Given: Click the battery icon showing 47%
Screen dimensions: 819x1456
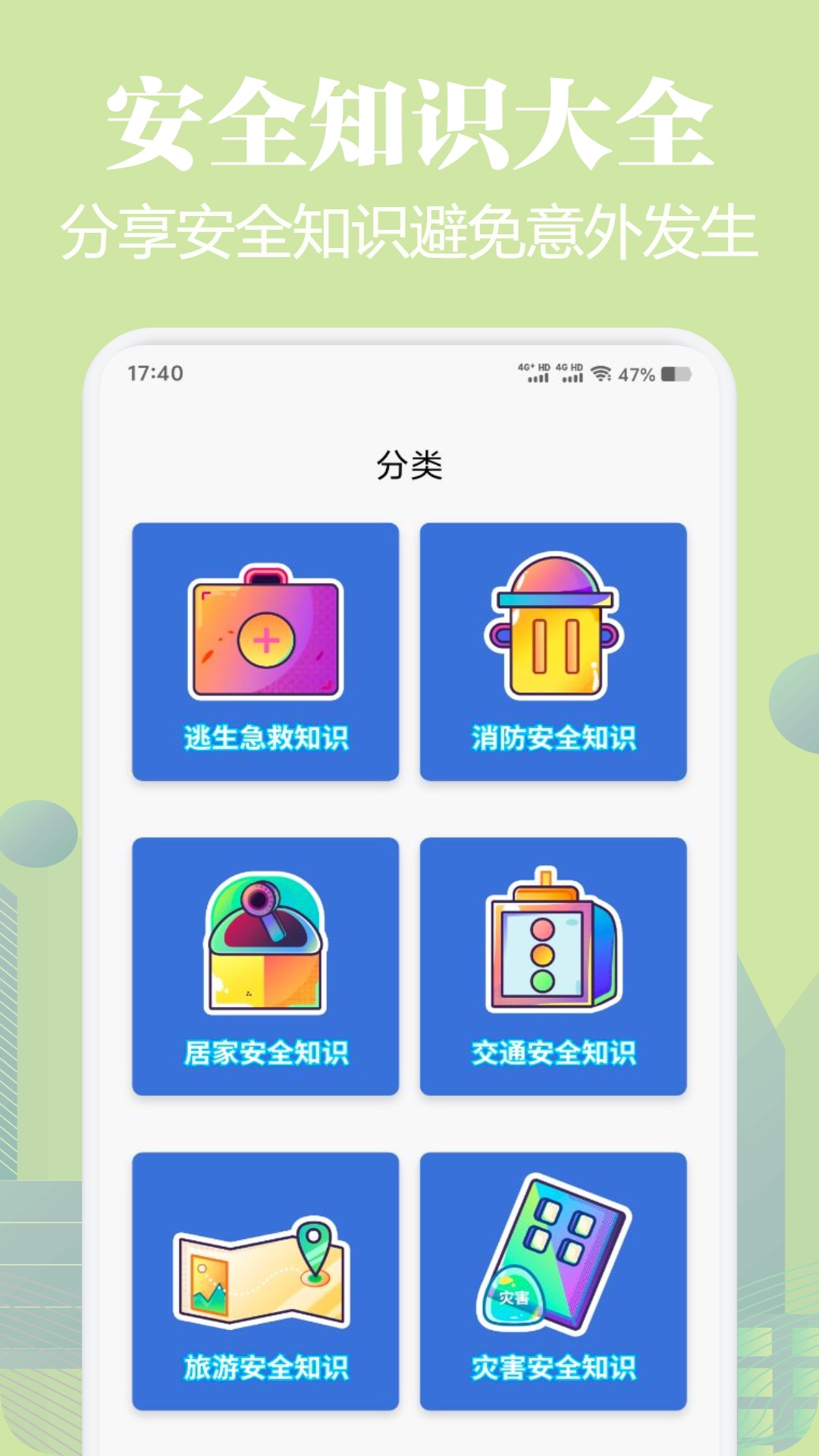Looking at the screenshot, I should pos(673,372).
